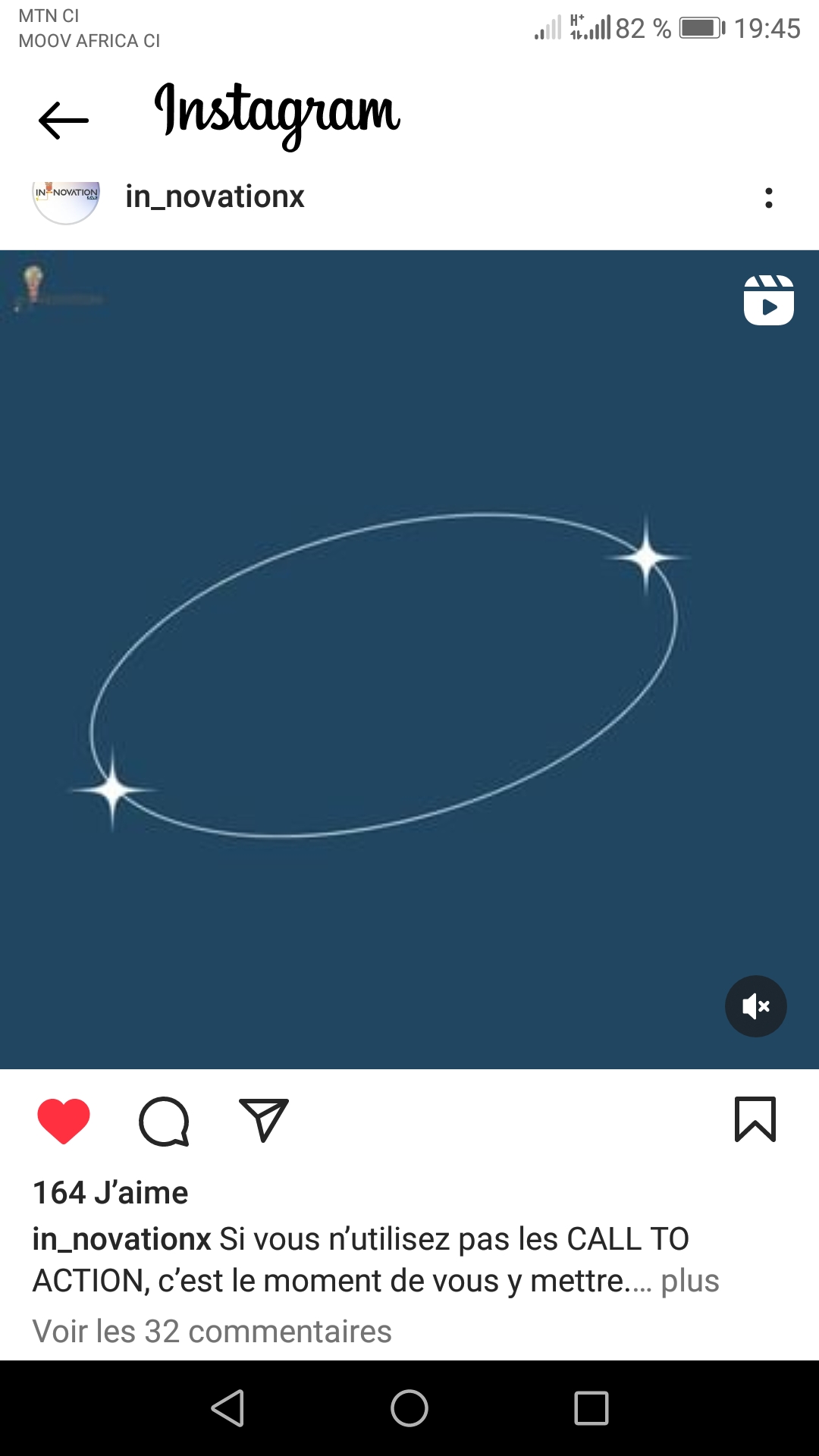Open the reel in the video area
The image size is (819, 1456).
click(409, 659)
